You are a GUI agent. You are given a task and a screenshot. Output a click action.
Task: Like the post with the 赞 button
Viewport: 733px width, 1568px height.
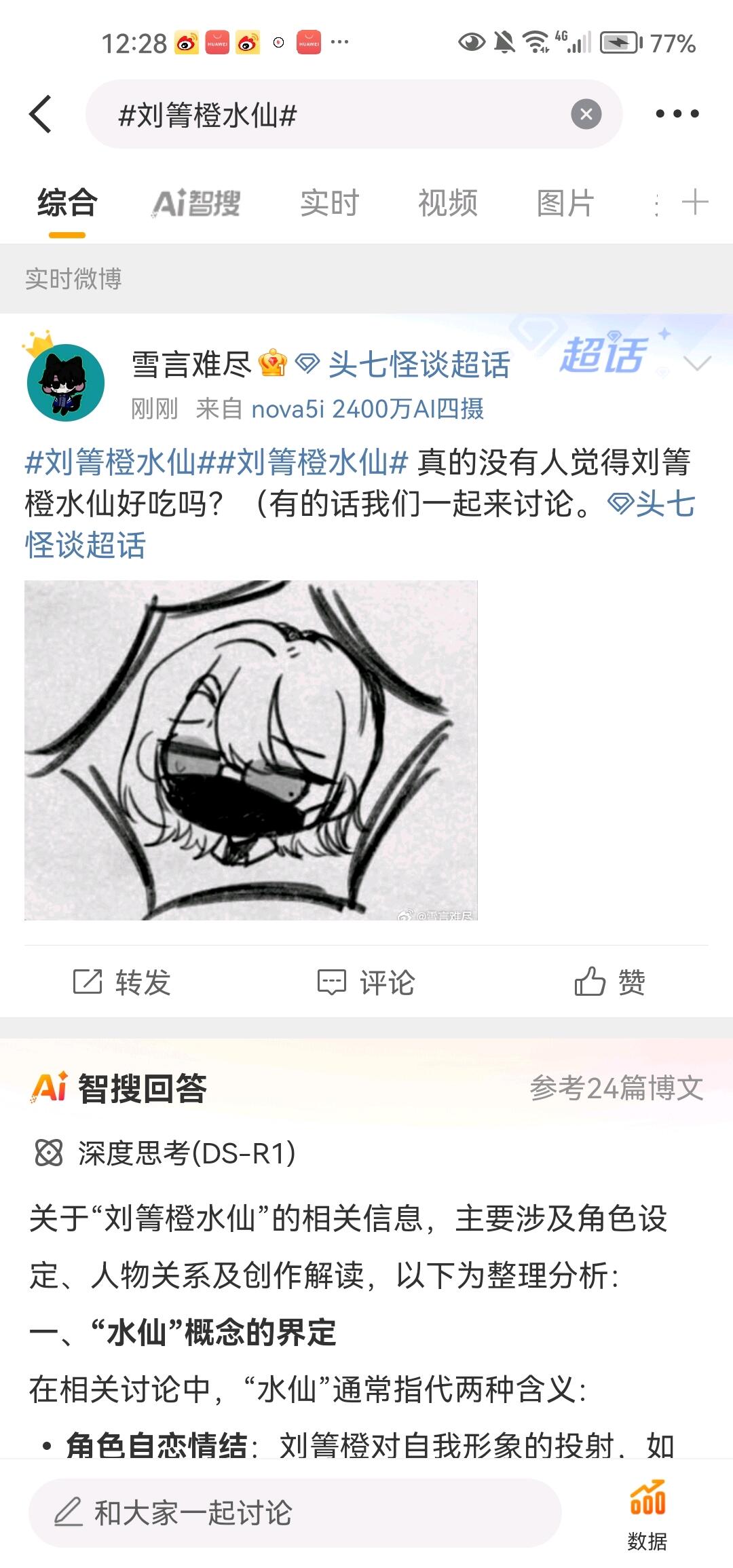click(610, 982)
